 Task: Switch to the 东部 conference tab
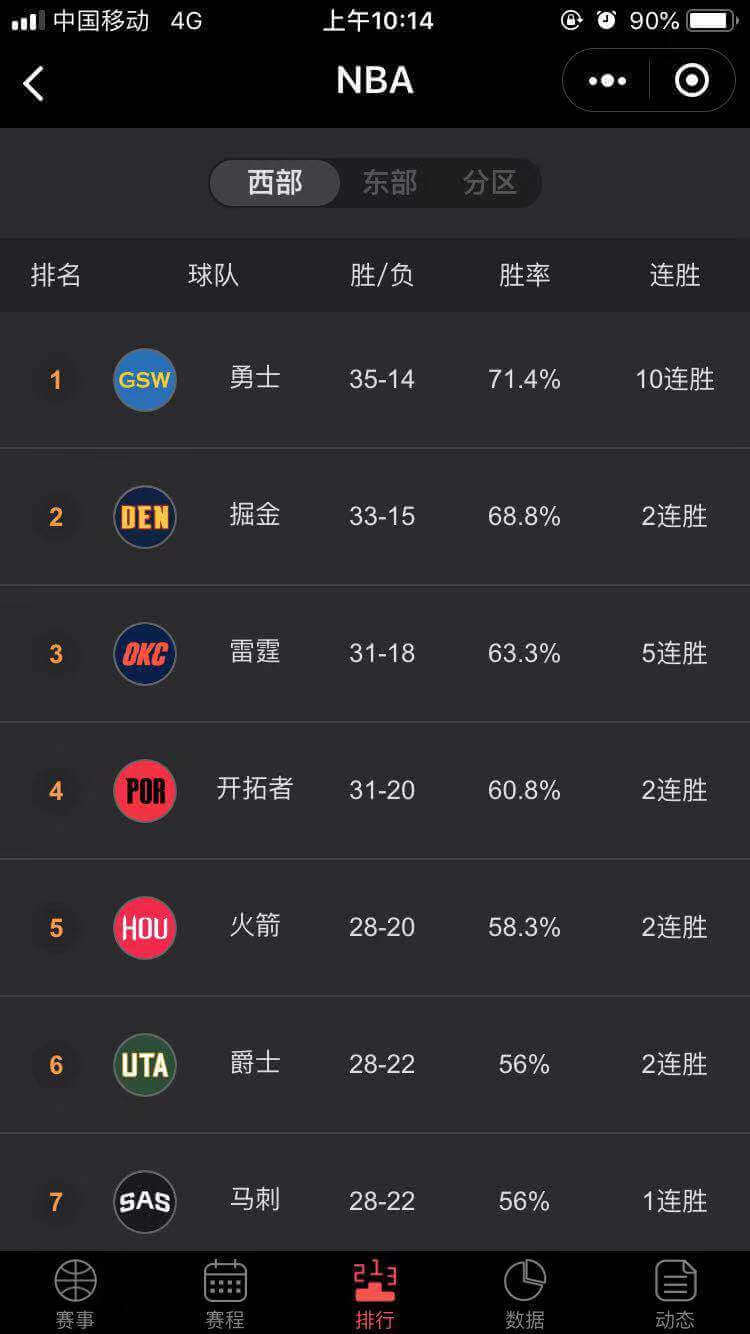389,183
